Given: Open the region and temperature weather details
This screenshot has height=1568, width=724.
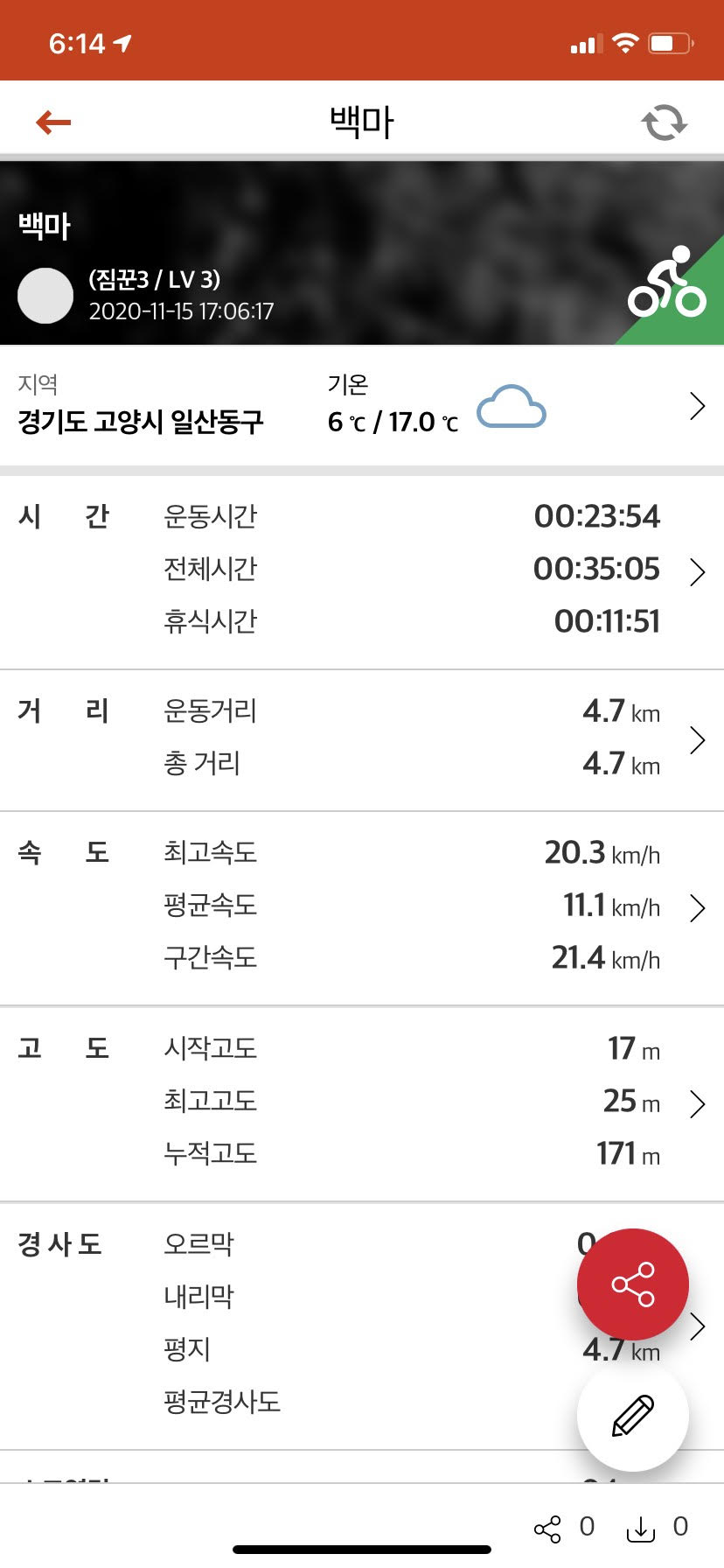Looking at the screenshot, I should pos(697,407).
